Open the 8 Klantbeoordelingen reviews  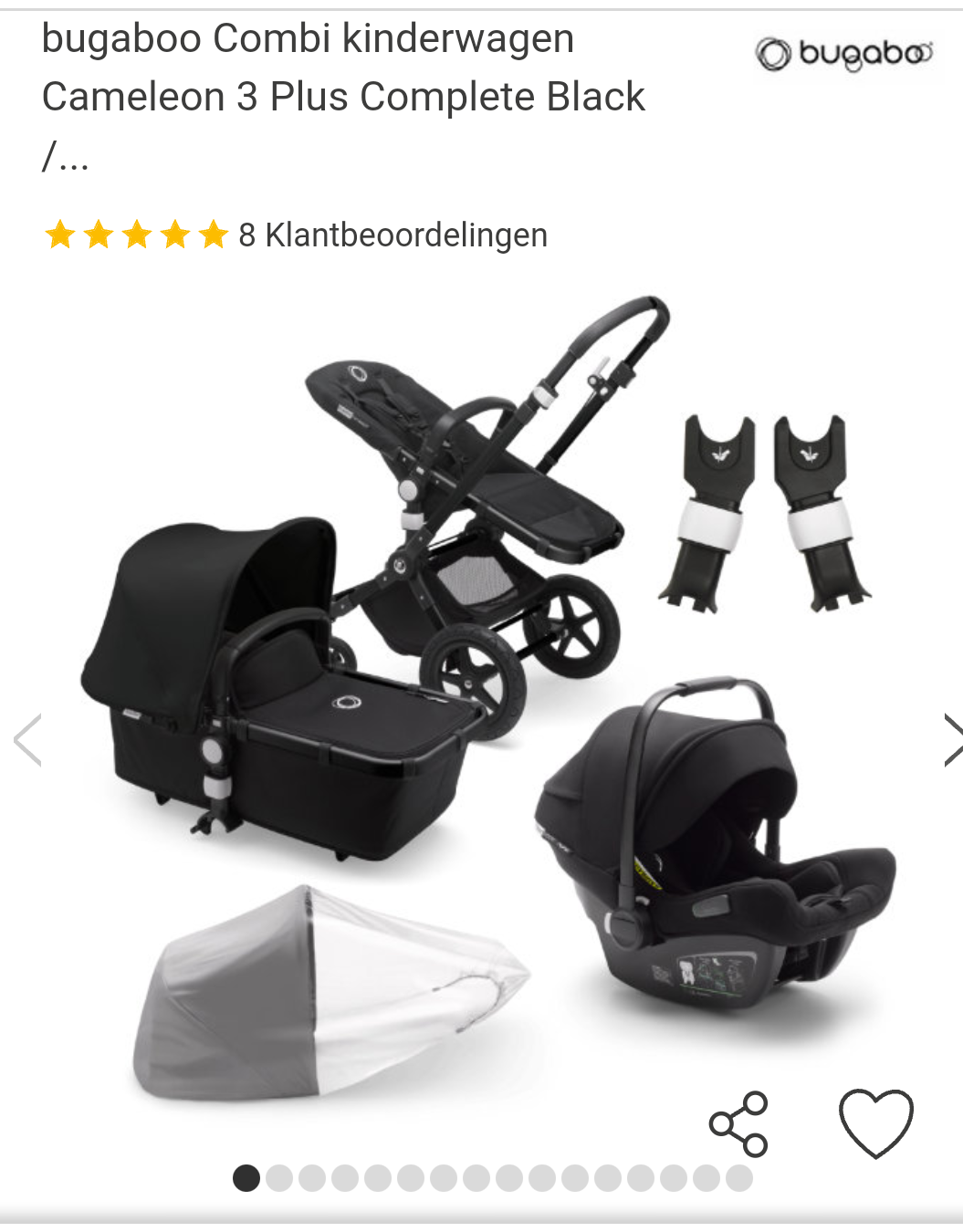[393, 235]
